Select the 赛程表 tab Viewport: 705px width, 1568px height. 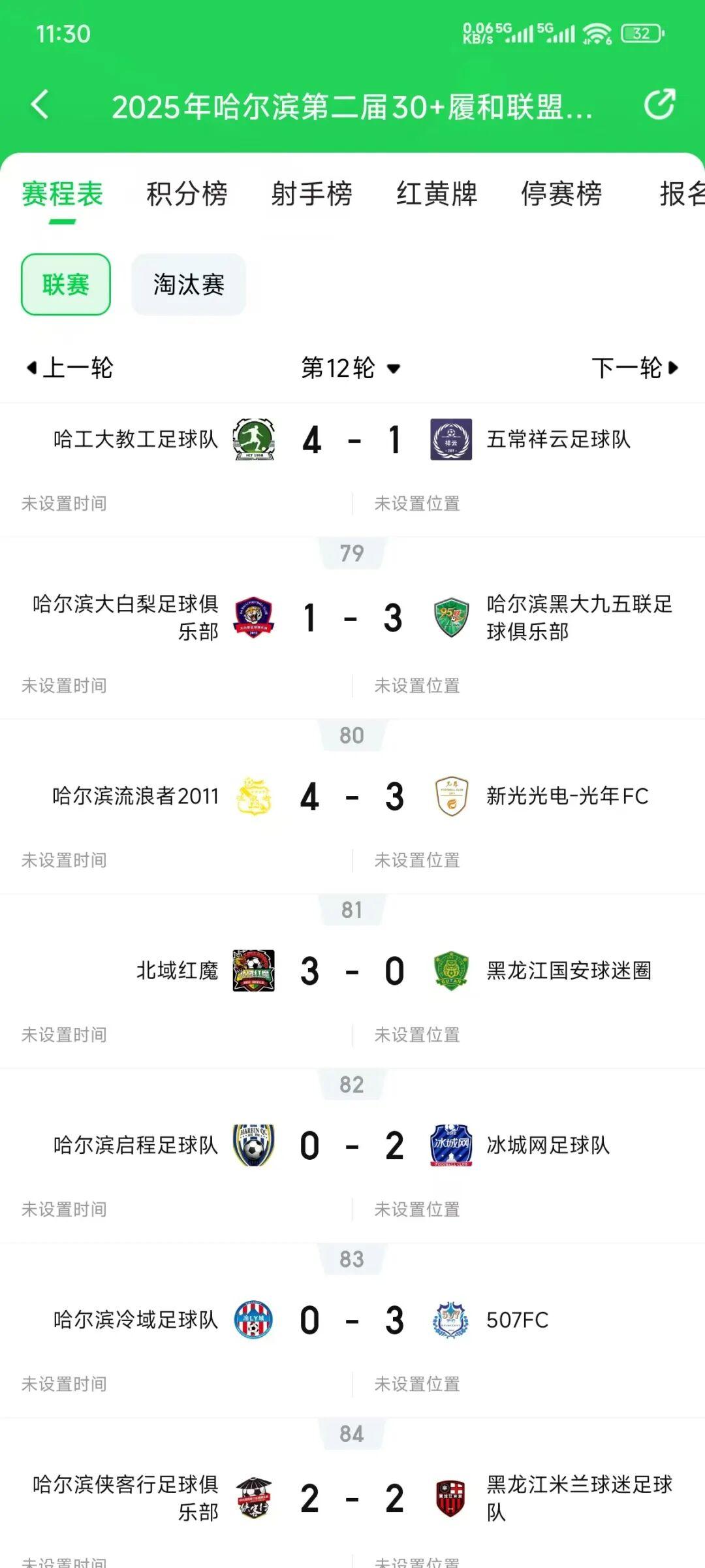click(63, 194)
